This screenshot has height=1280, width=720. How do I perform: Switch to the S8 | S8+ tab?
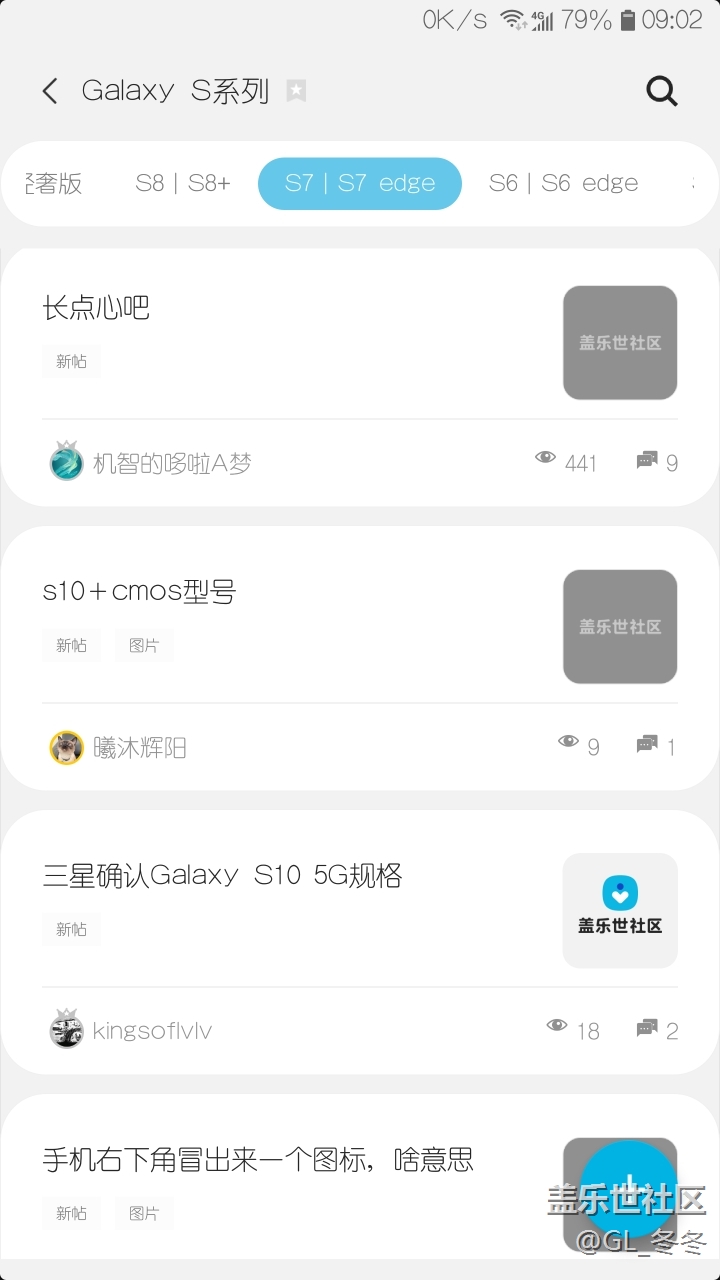click(x=183, y=184)
